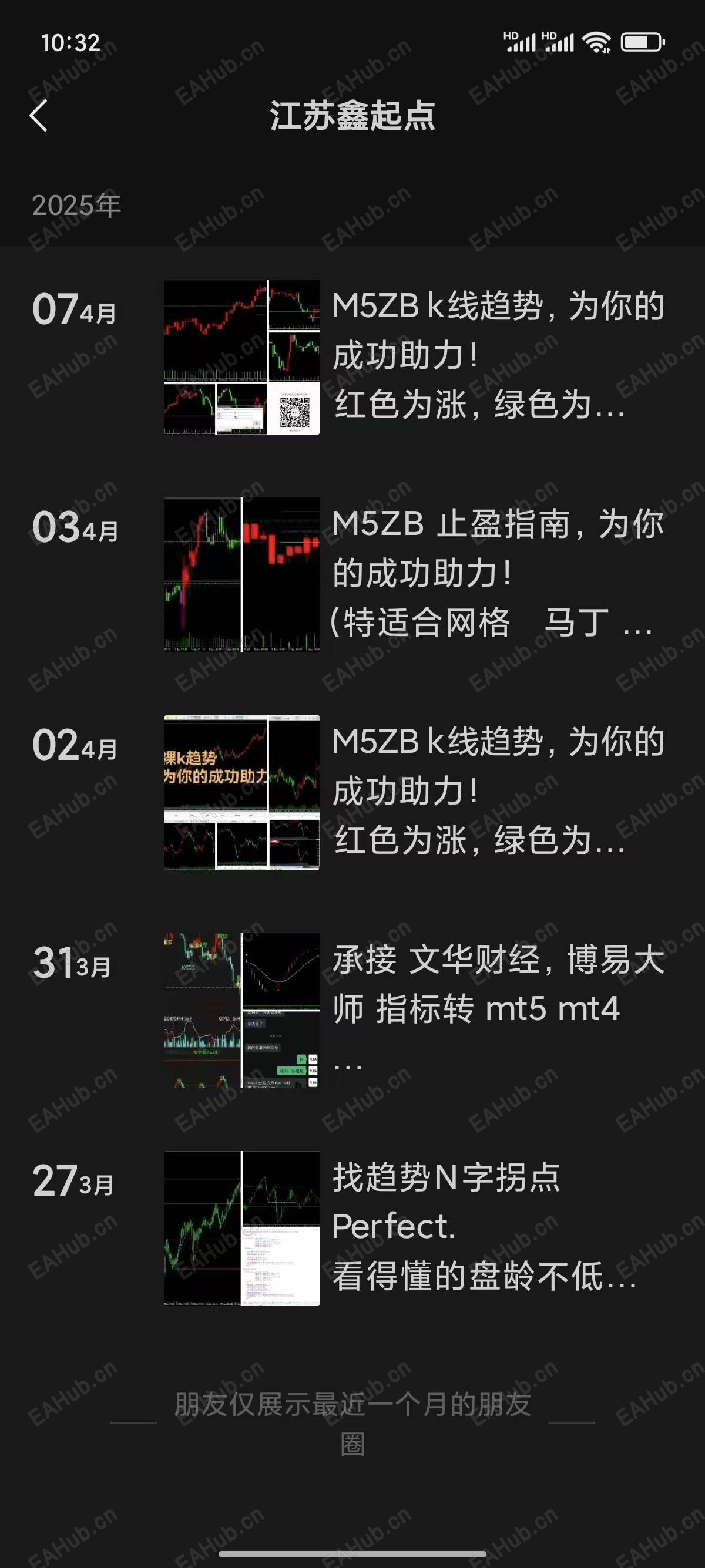Viewport: 705px width, 1568px height.
Task: Open the April 7 chart image collage
Action: pos(241,357)
